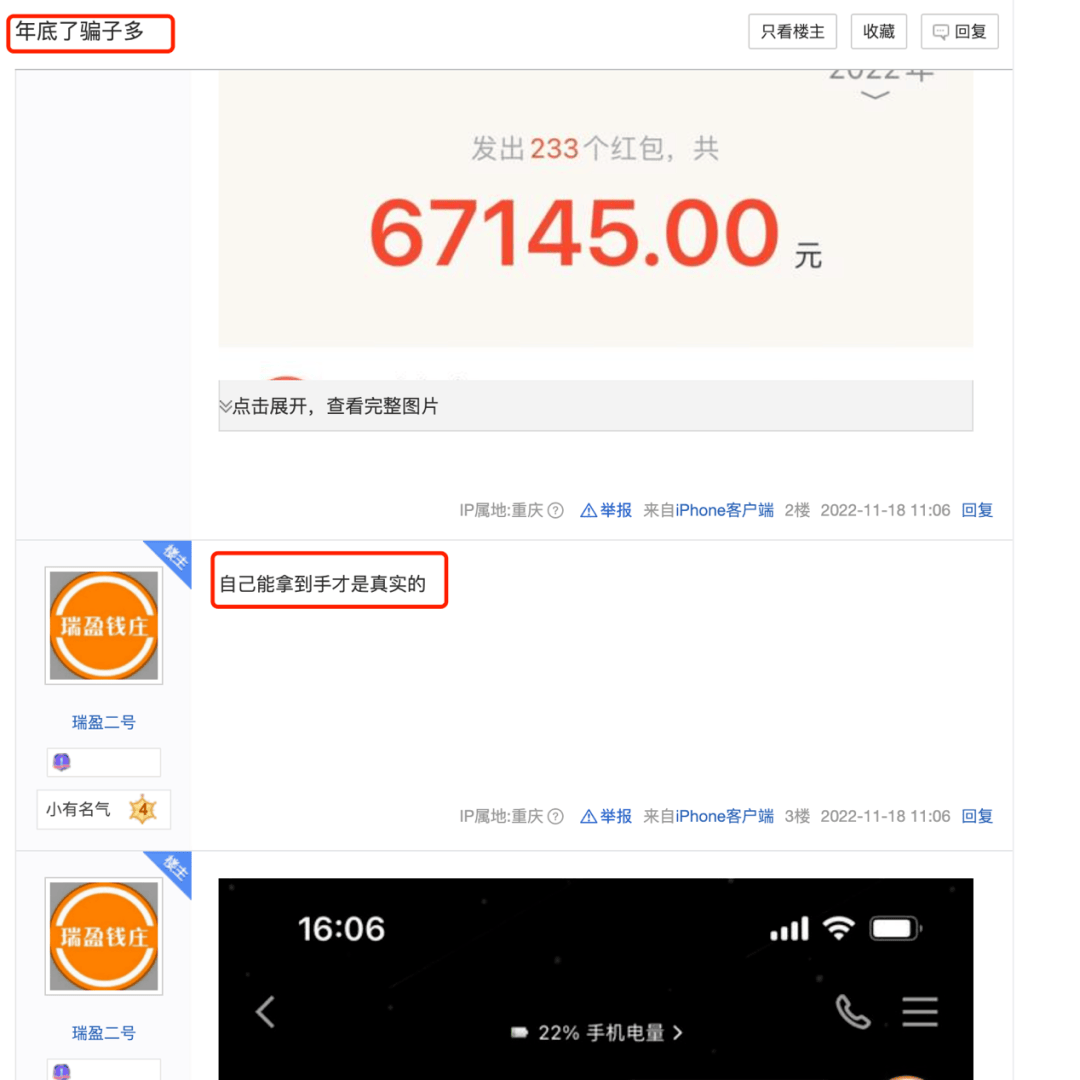Viewport: 1080px width, 1080px height.
Task: Tap 回复 on the 3楼 post
Action: pyautogui.click(x=977, y=816)
